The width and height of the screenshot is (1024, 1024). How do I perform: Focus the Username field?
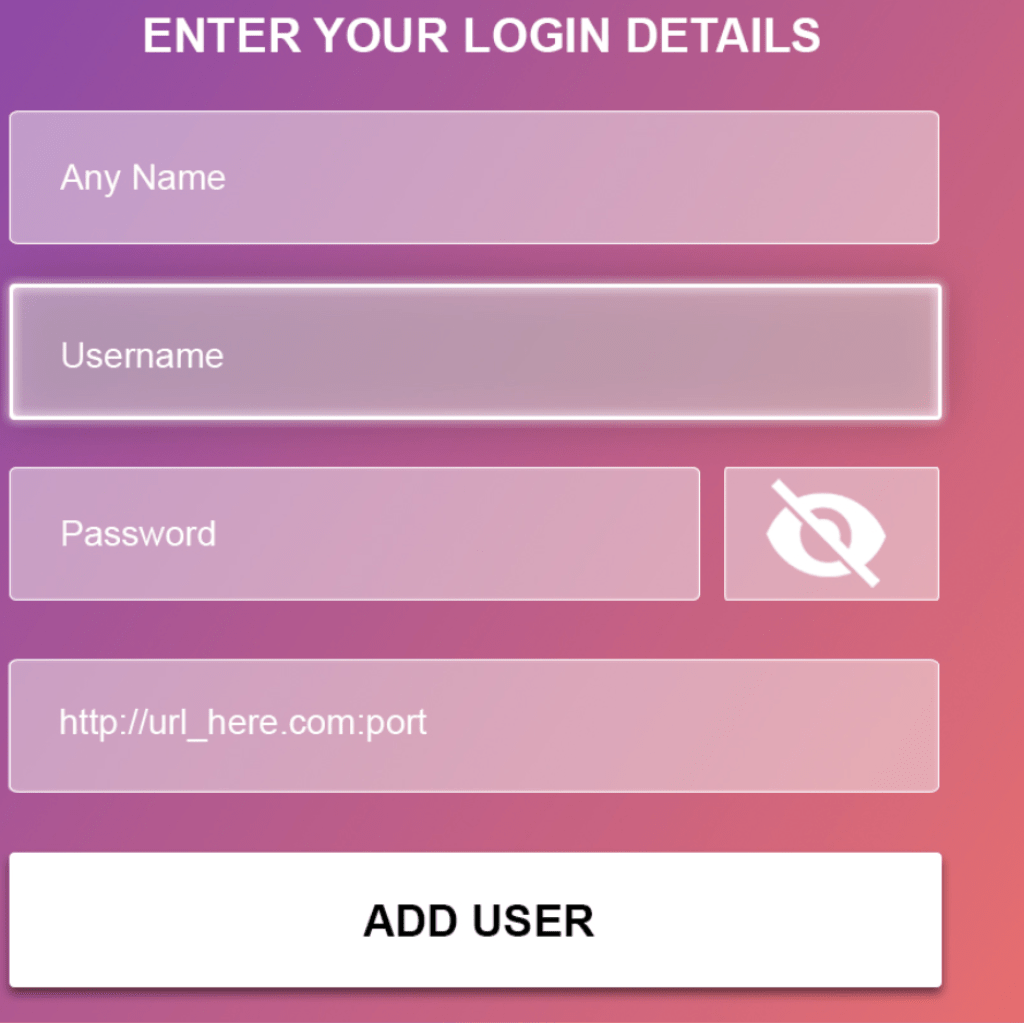point(474,352)
